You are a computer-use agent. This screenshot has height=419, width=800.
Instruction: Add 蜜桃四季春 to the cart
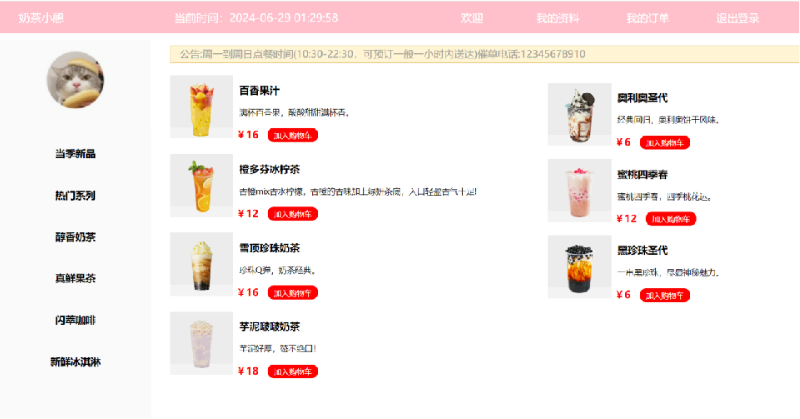(670, 218)
